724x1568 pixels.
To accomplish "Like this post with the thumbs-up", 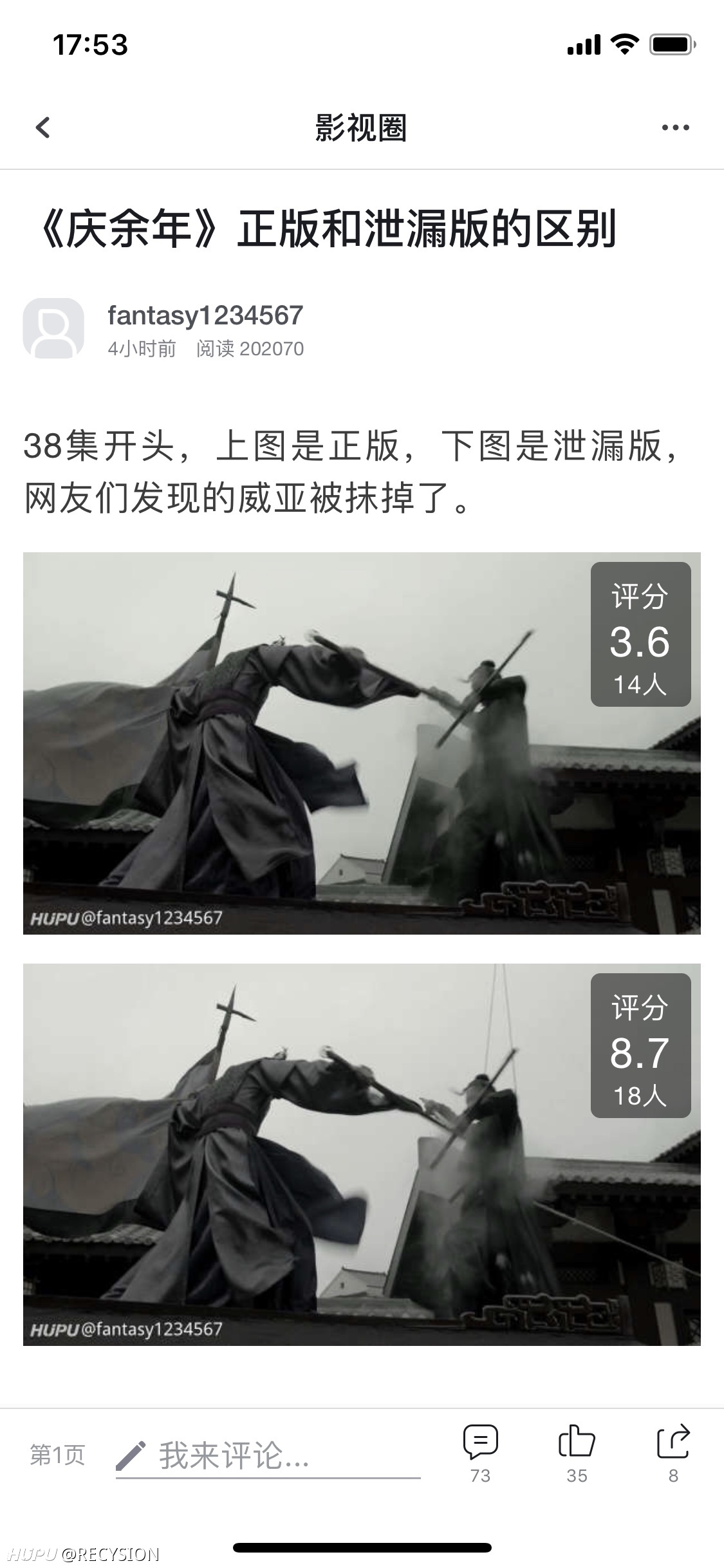I will (x=577, y=1453).
